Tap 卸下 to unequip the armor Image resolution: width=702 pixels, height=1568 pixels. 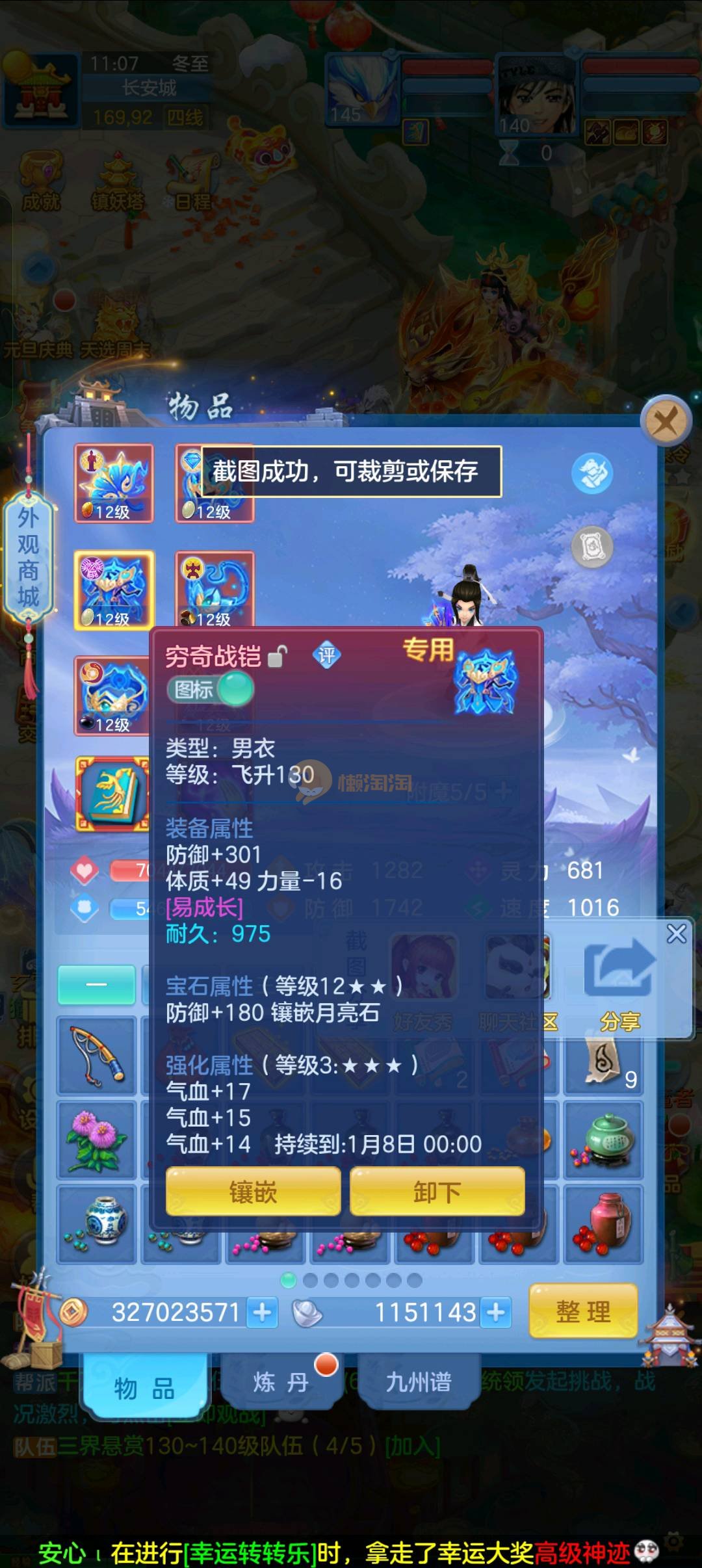click(x=437, y=1192)
